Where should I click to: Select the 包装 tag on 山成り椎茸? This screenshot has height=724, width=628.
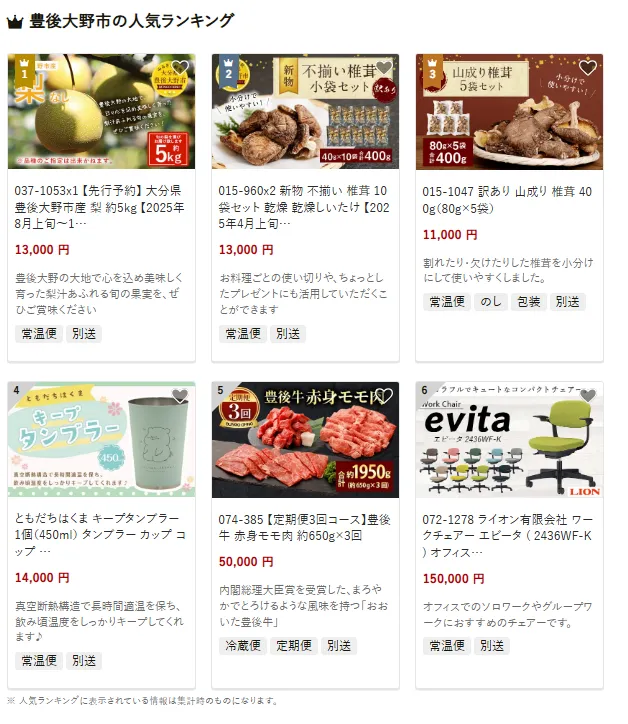528,301
